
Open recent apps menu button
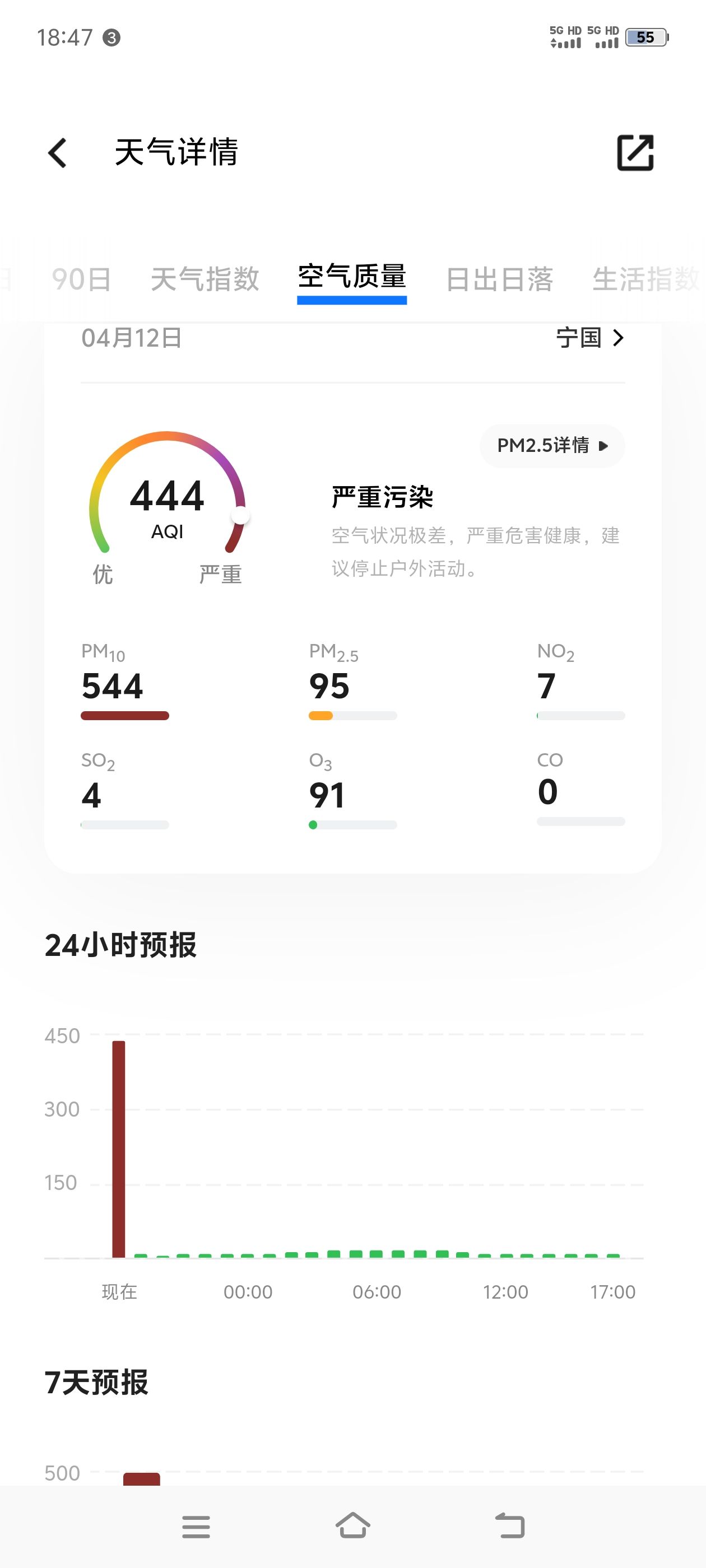196,1527
